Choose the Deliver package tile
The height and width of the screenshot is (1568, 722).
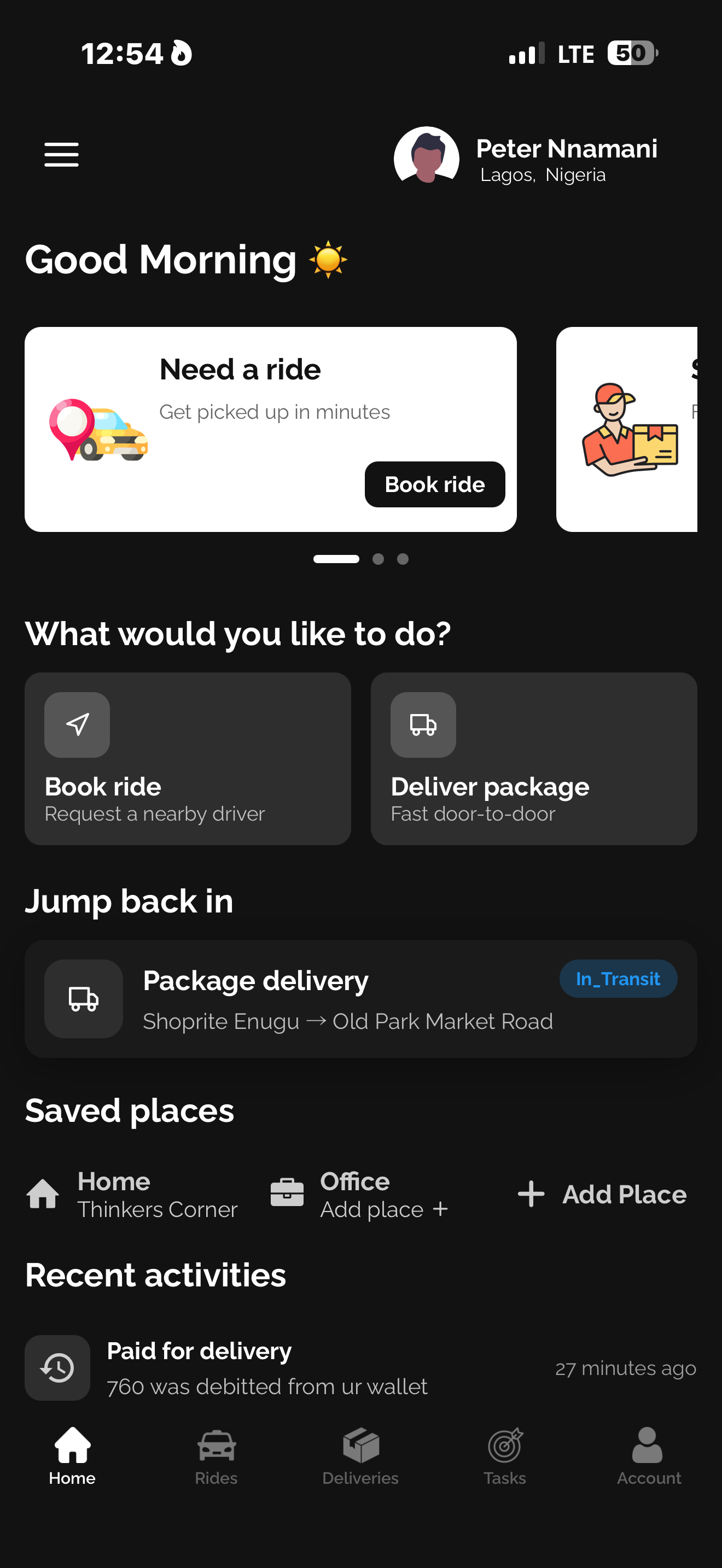[x=533, y=758]
